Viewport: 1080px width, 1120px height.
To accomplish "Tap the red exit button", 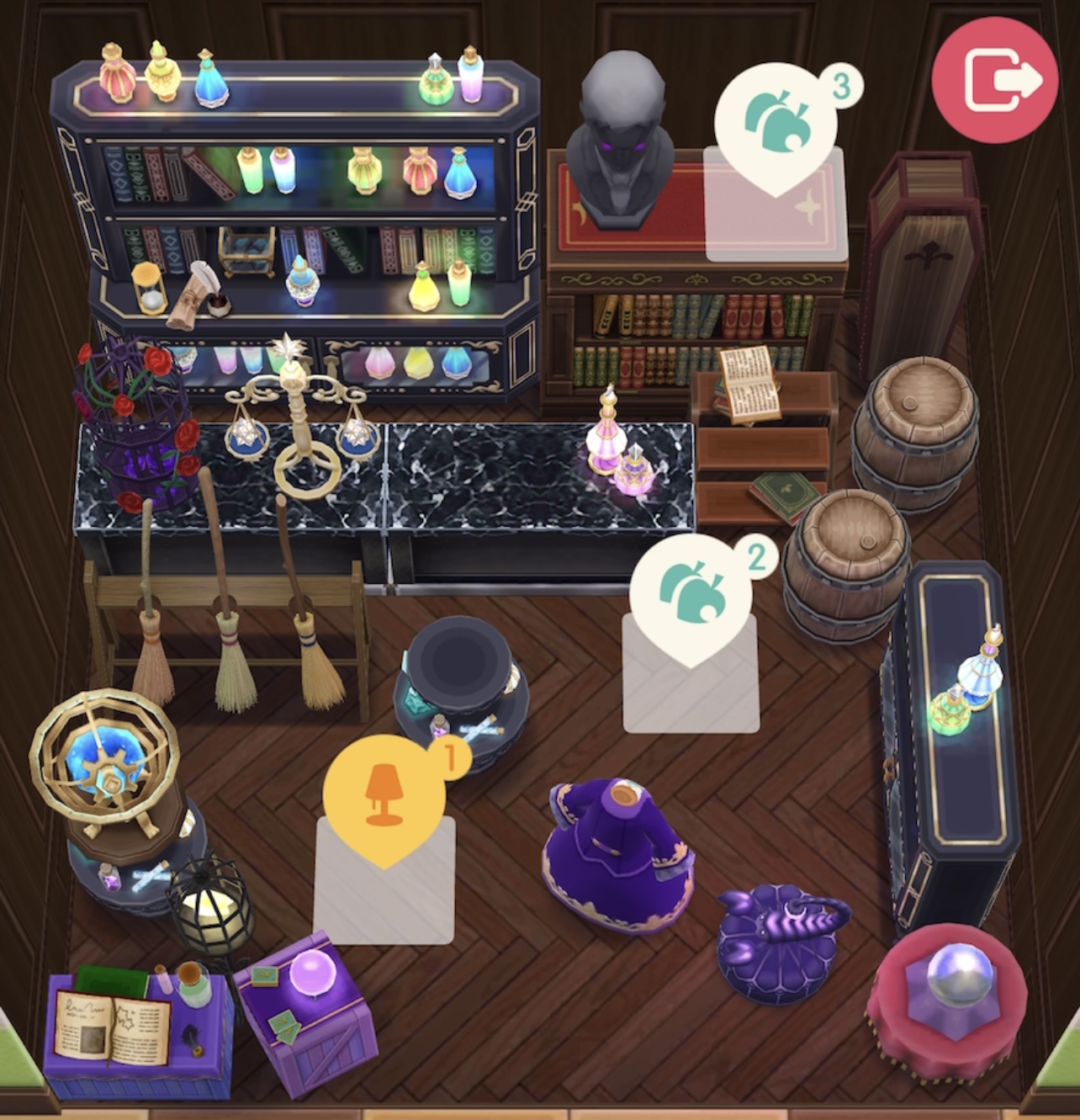I will [x=994, y=81].
